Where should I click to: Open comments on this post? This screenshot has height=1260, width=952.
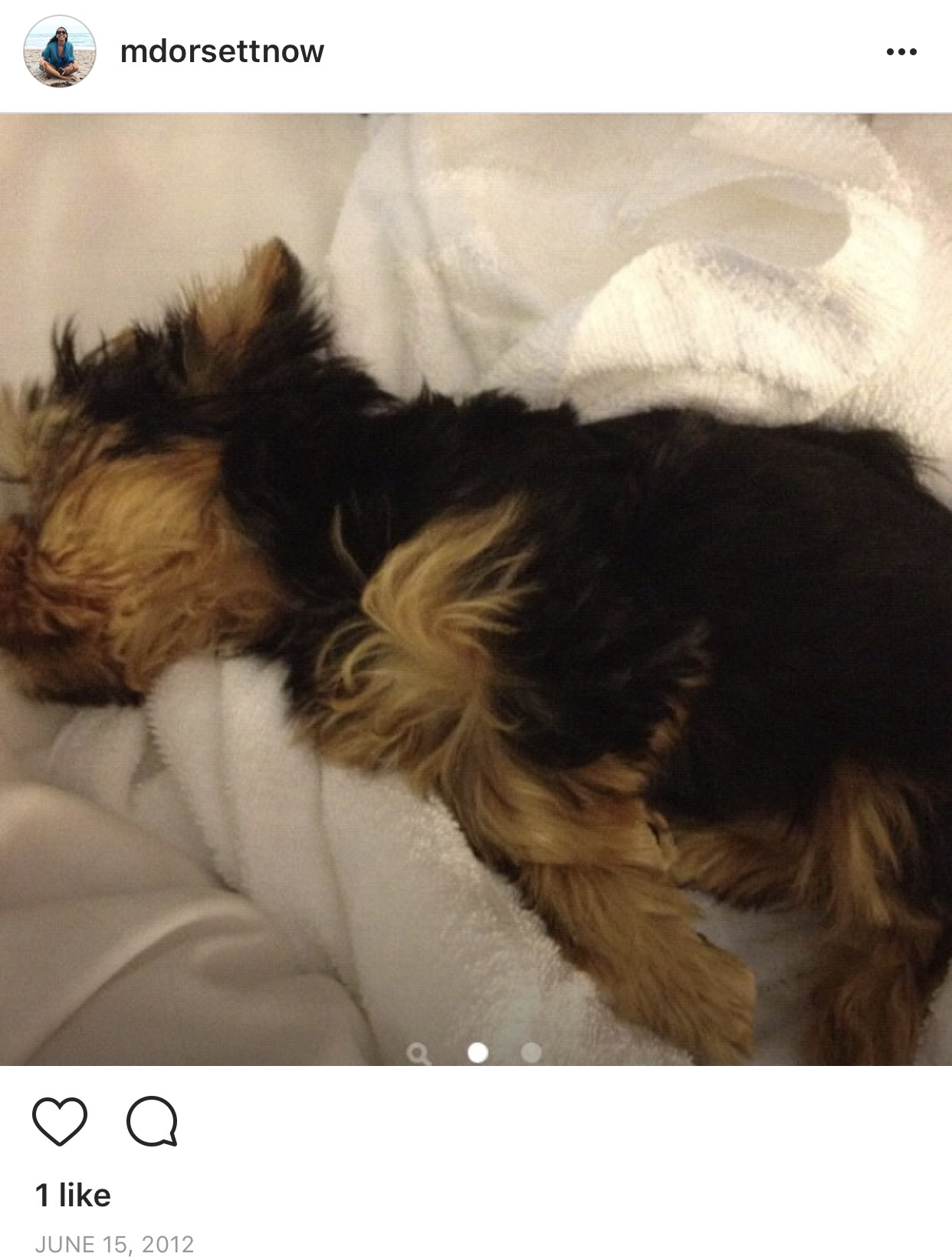(x=152, y=1122)
